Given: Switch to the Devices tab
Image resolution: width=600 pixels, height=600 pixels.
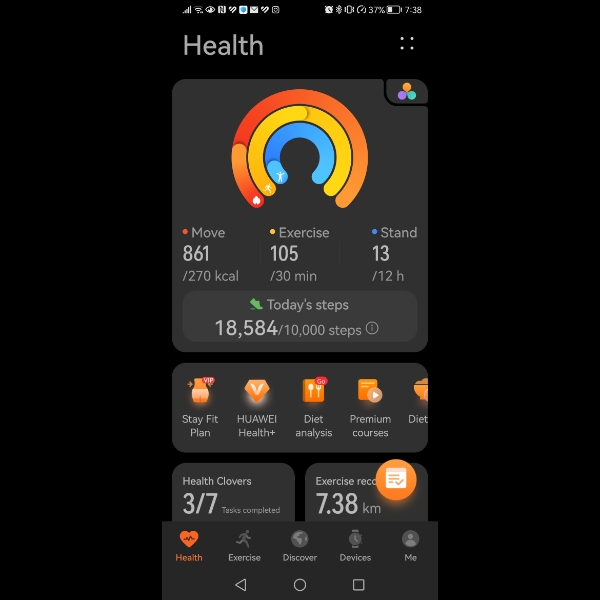Looking at the screenshot, I should (355, 545).
